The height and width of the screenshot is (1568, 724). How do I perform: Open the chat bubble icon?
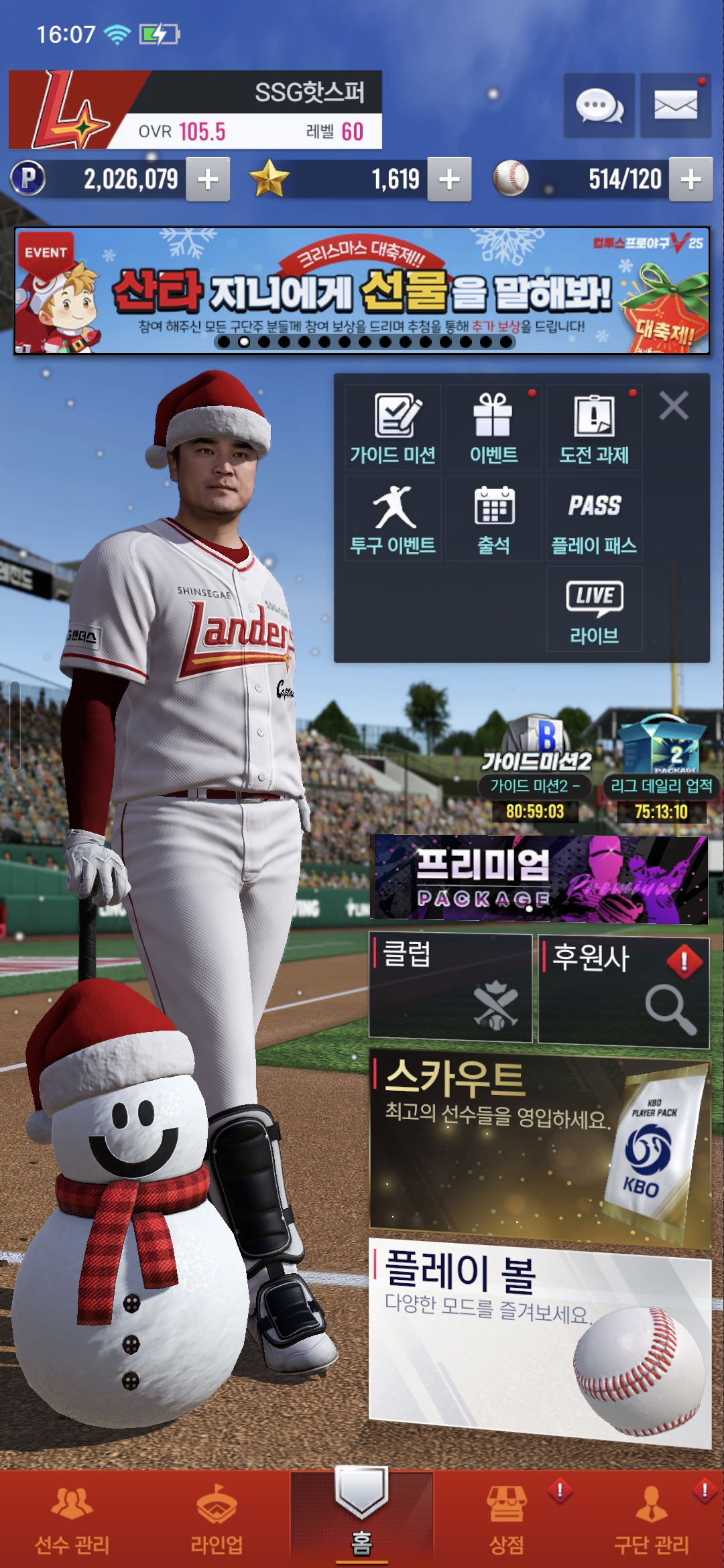[599, 106]
